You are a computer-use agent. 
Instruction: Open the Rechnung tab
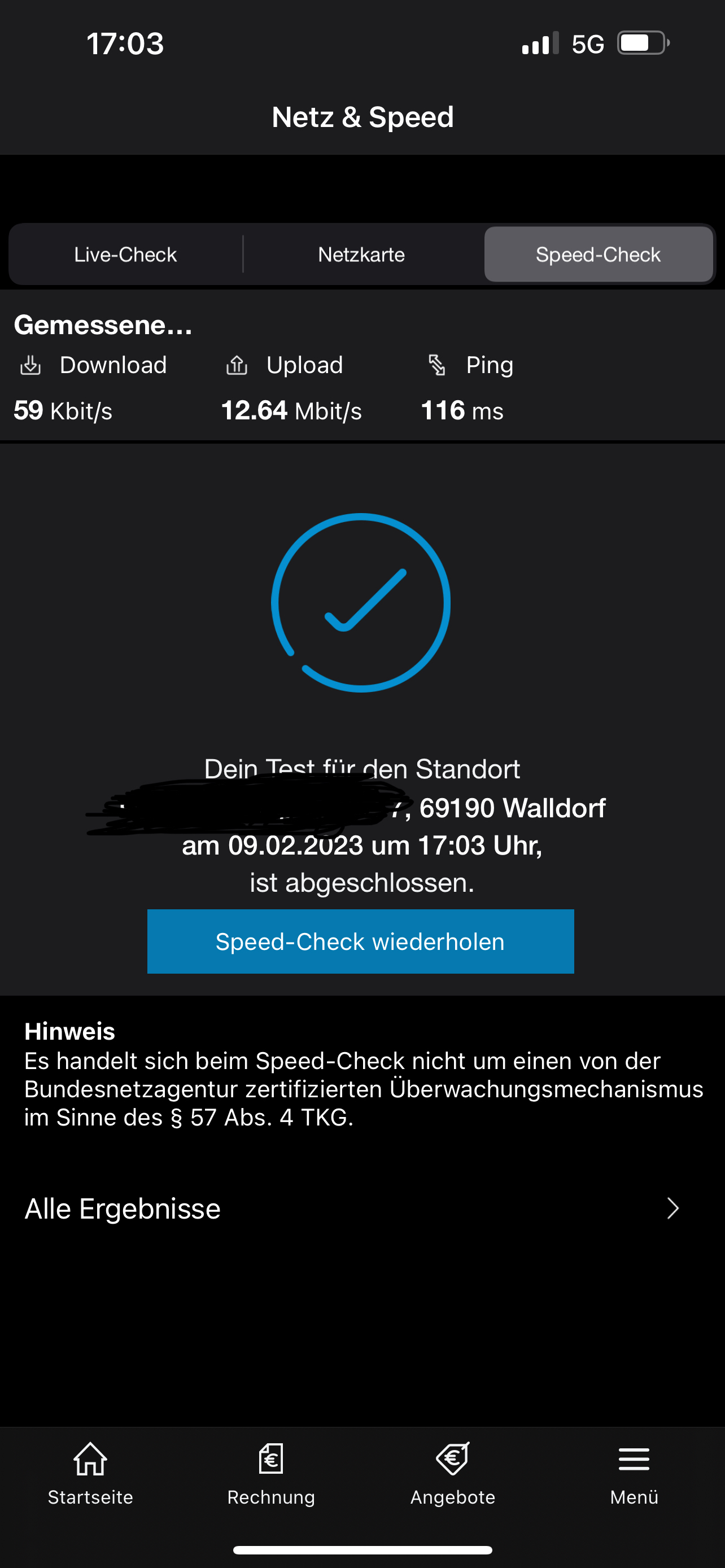[272, 1473]
